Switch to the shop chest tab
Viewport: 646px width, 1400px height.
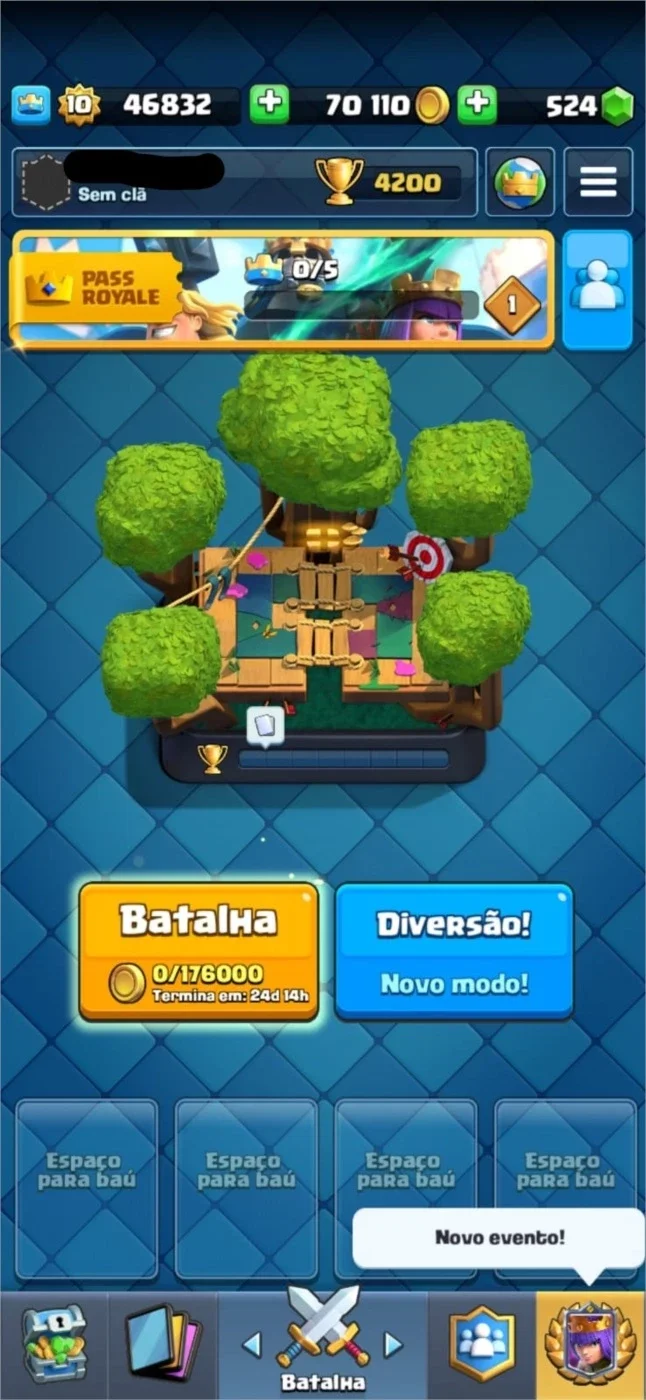tap(54, 1345)
